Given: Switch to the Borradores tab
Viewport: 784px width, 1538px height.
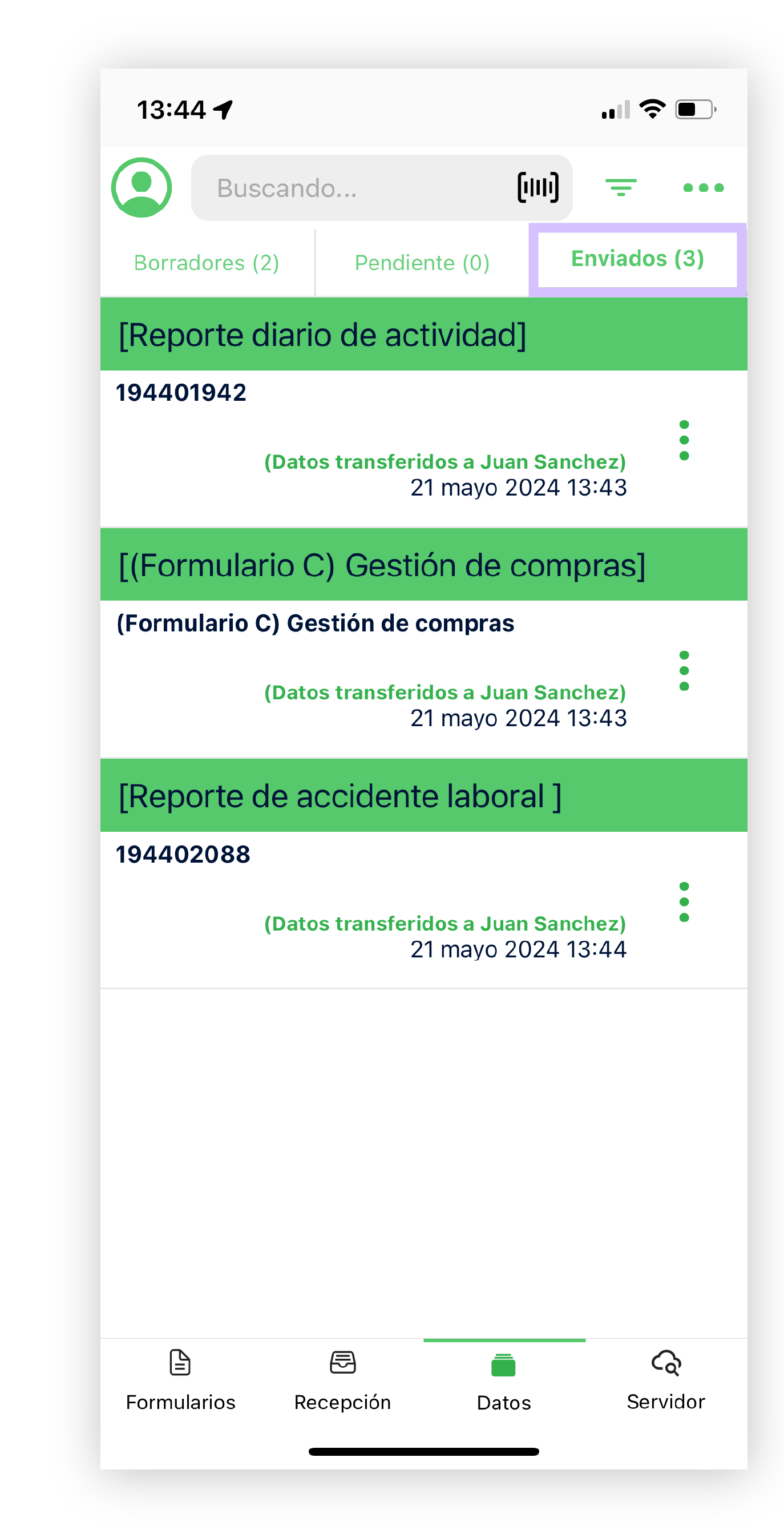Looking at the screenshot, I should [207, 263].
